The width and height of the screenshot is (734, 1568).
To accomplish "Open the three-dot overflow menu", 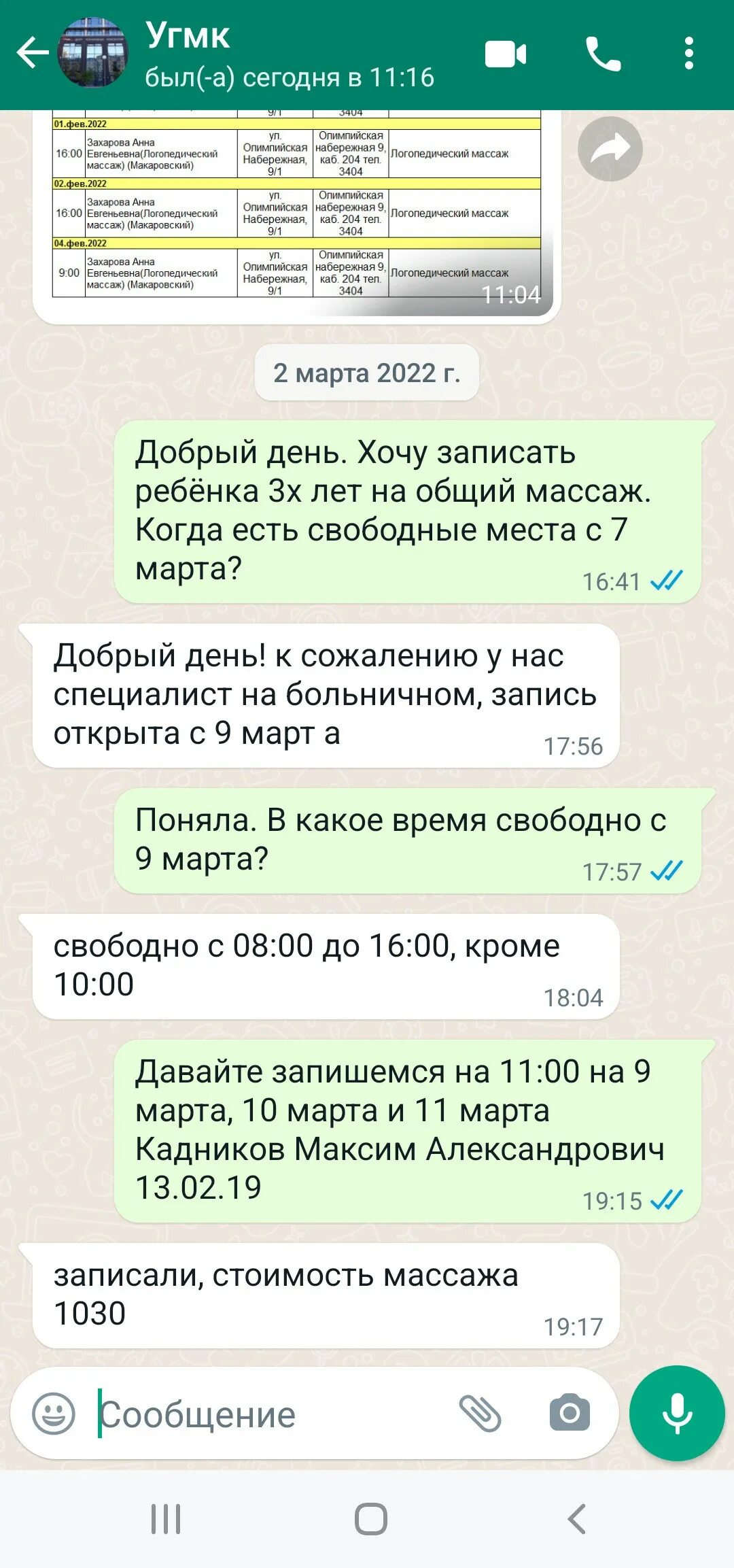I will click(x=689, y=54).
